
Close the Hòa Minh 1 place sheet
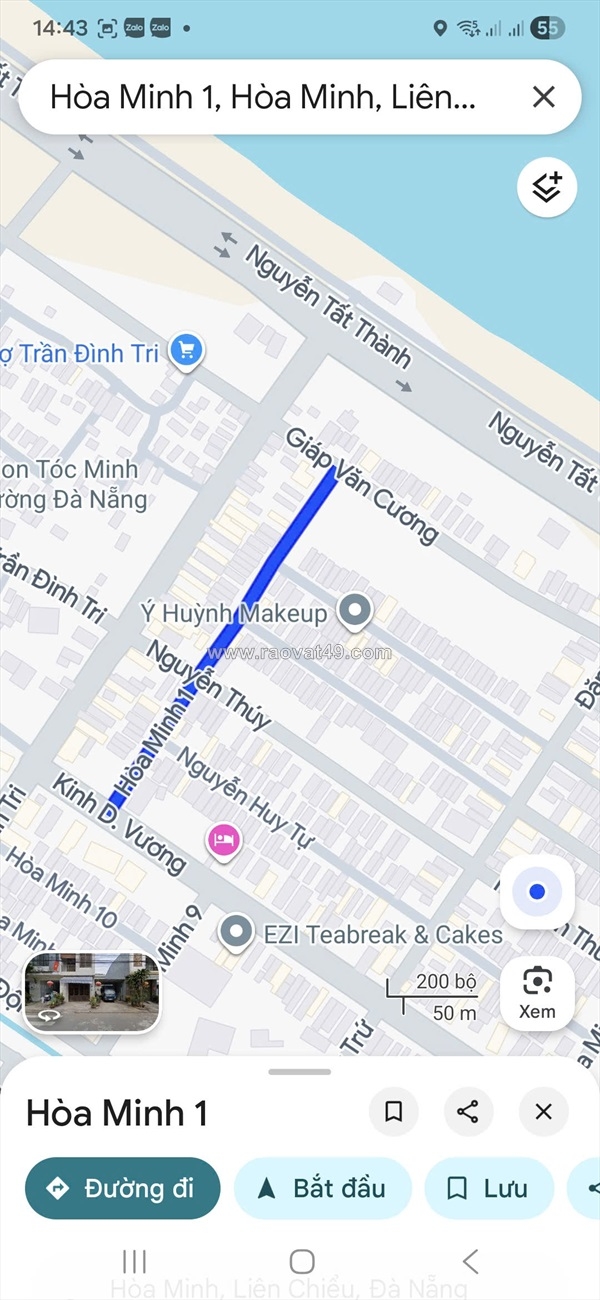pos(543,1112)
